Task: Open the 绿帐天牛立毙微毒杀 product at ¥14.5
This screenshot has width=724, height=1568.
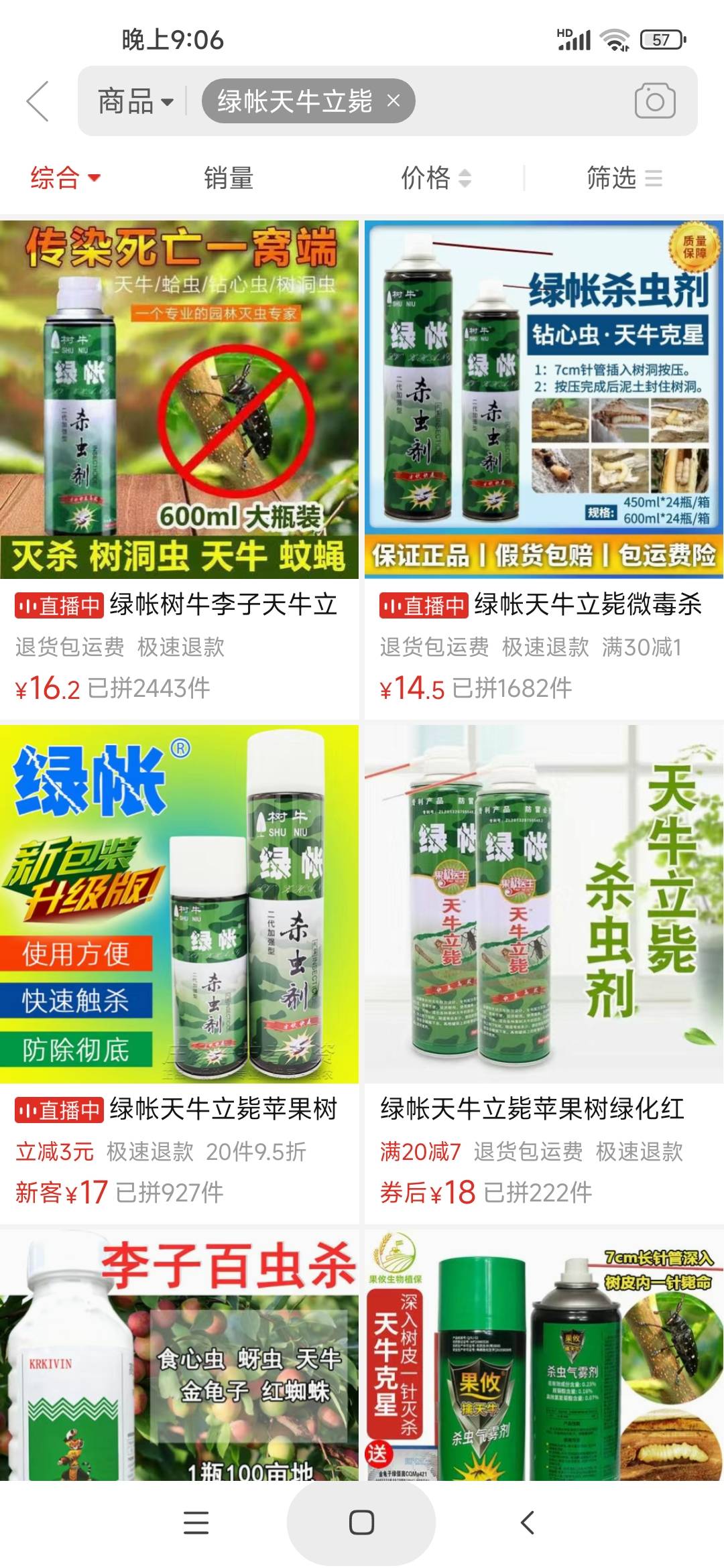Action: tap(544, 470)
